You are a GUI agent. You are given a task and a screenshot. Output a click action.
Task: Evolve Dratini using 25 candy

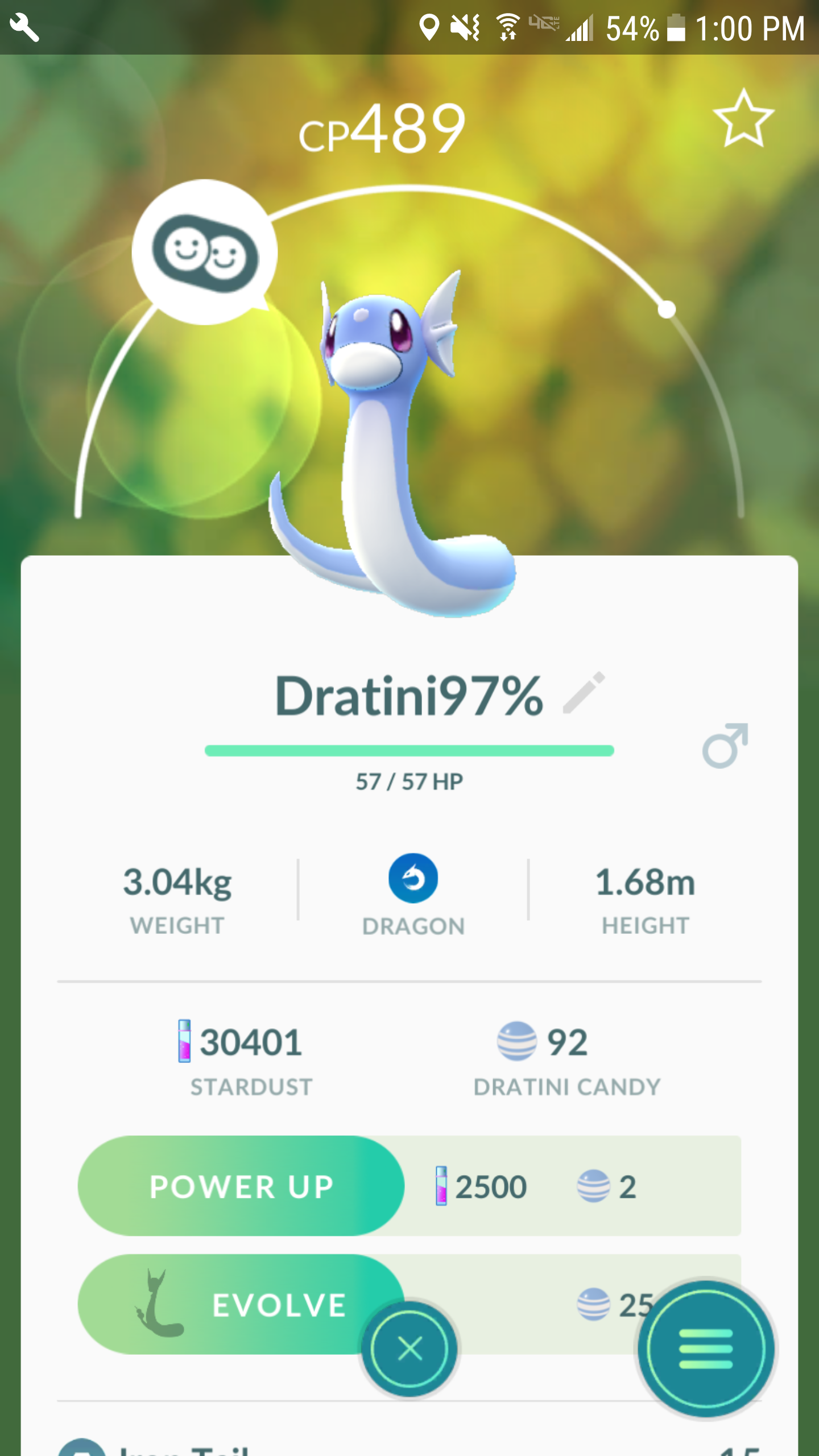click(241, 1304)
